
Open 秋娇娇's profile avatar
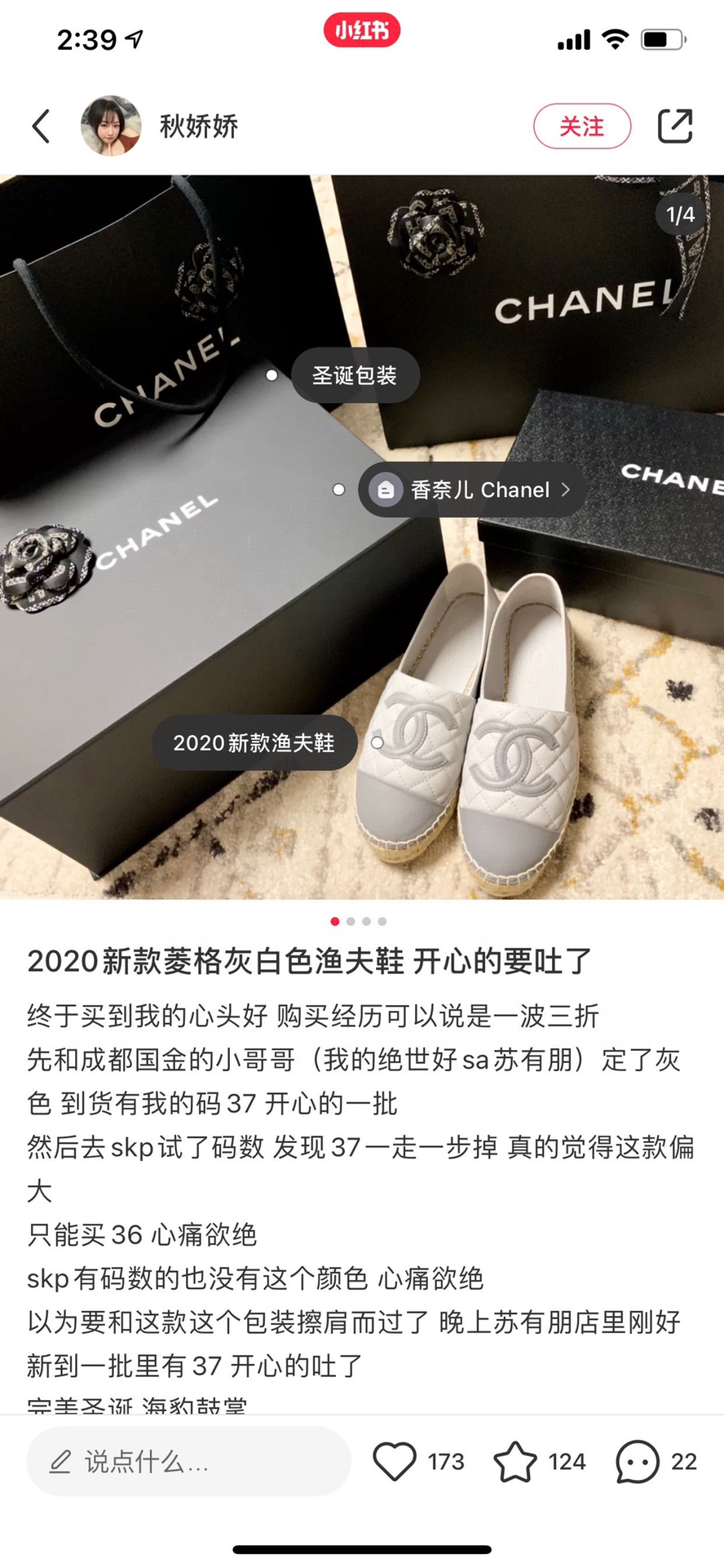(111, 126)
